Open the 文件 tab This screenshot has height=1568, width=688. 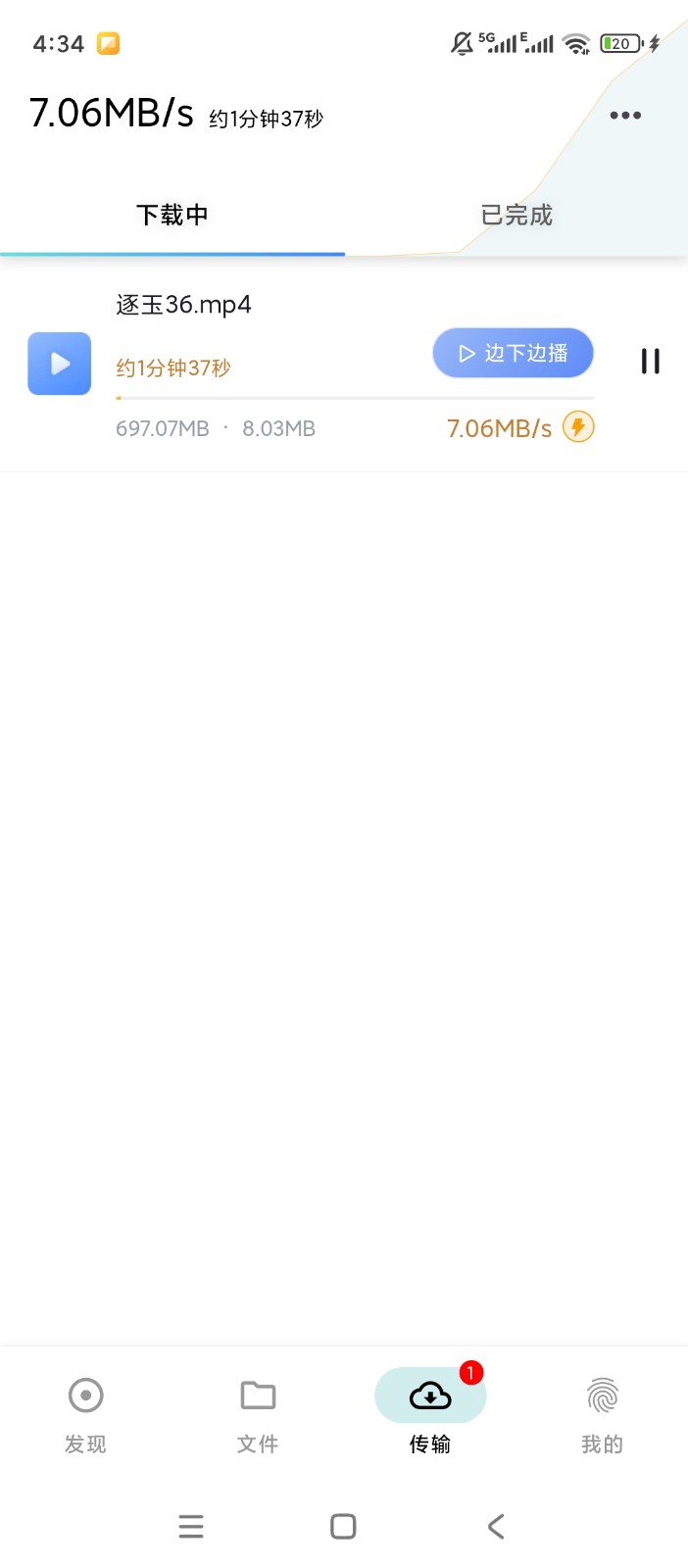pyautogui.click(x=258, y=1413)
